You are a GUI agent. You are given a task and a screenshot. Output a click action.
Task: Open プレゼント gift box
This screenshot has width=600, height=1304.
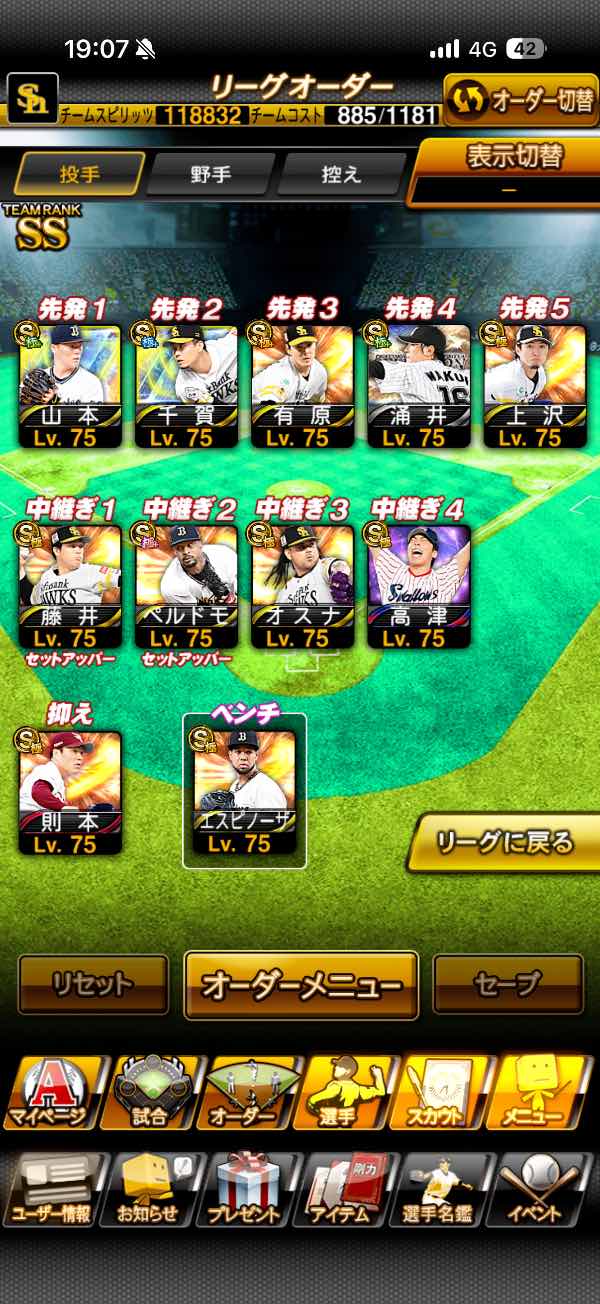(x=245, y=1189)
